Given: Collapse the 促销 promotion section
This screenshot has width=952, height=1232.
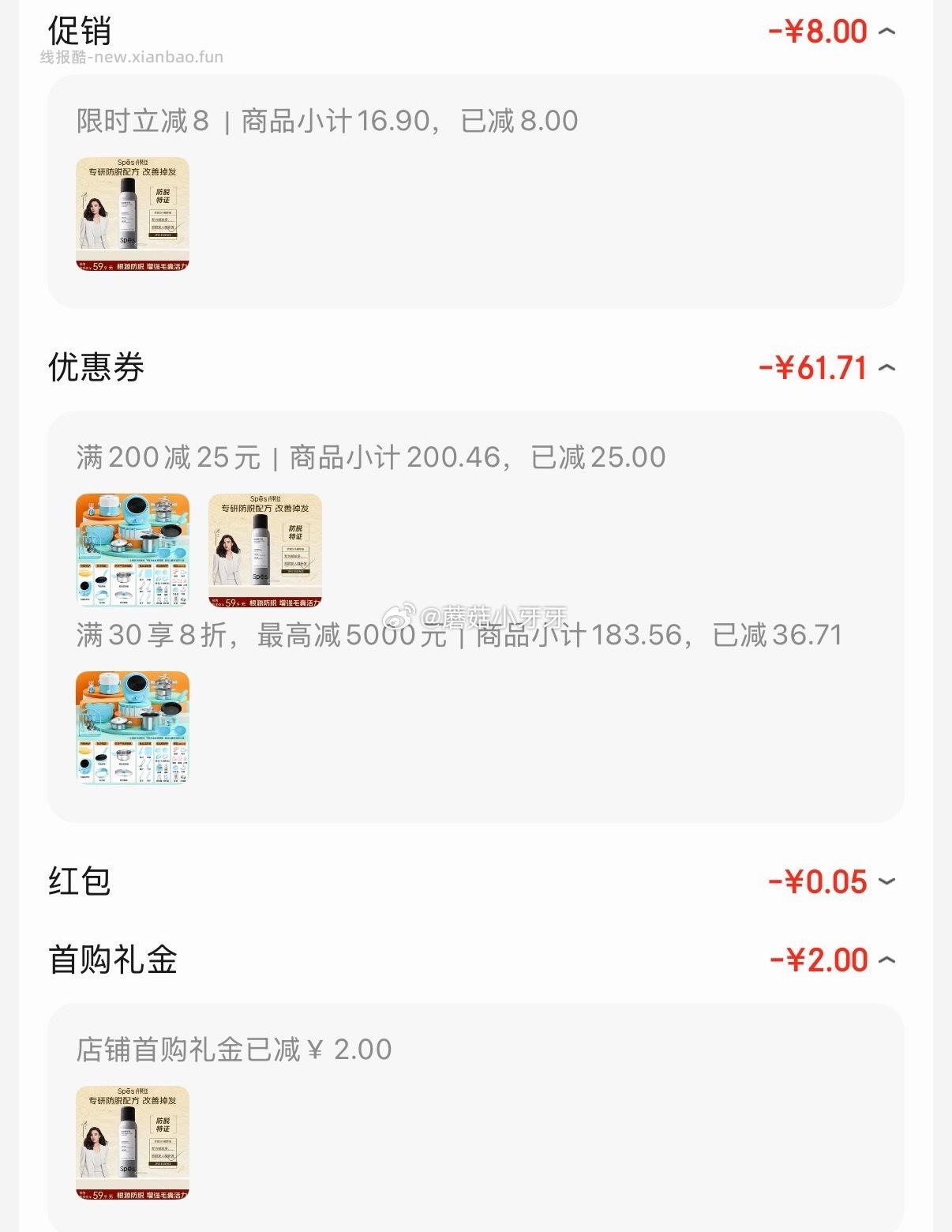Looking at the screenshot, I should point(888,30).
